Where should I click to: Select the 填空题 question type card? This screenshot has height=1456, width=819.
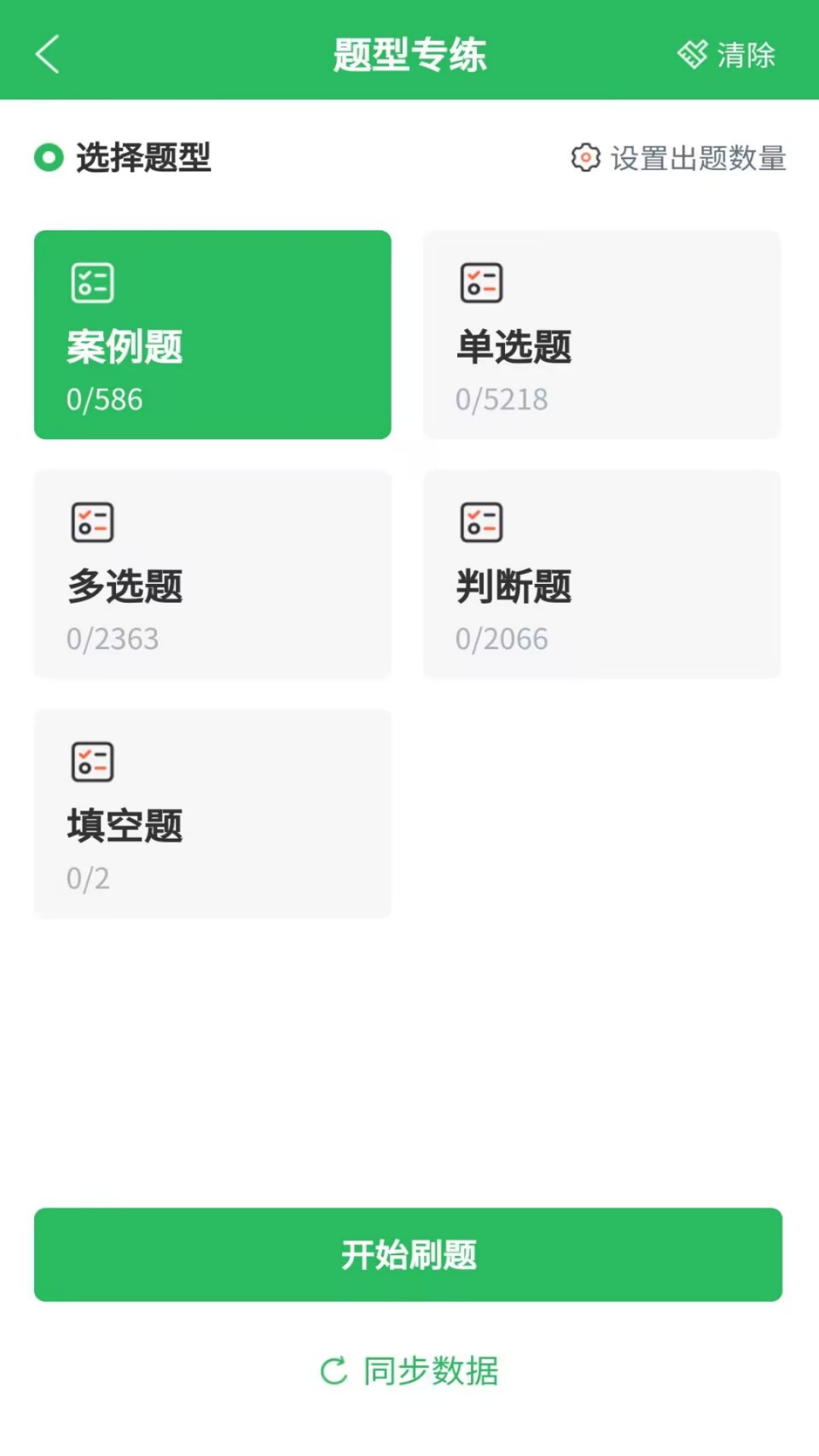(212, 811)
